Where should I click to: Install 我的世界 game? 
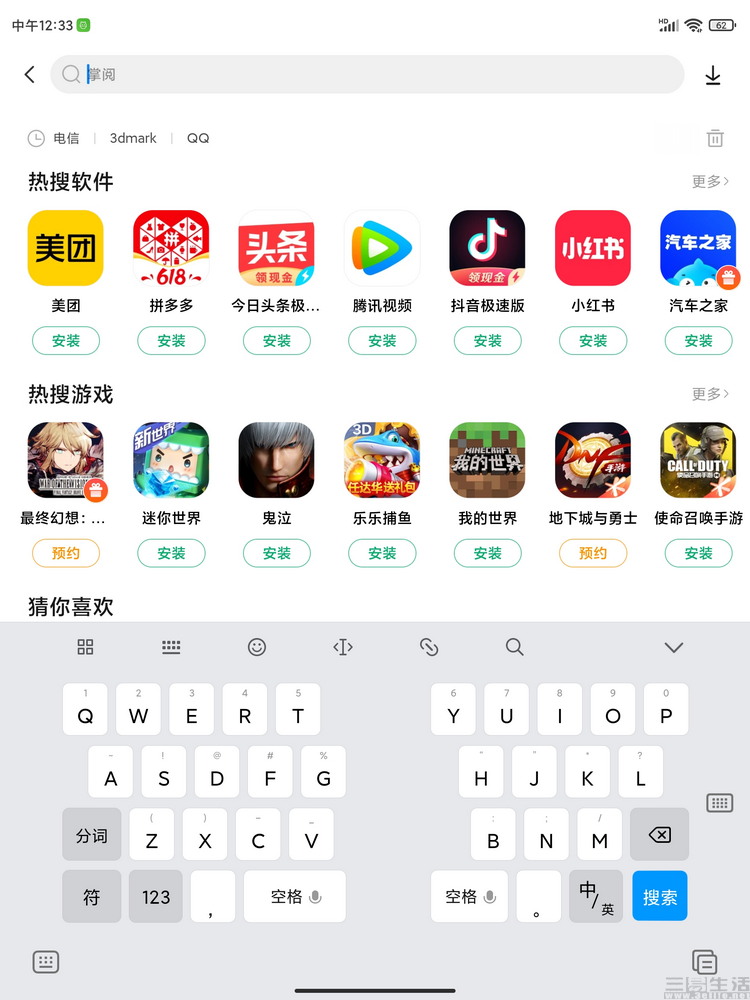coord(487,553)
